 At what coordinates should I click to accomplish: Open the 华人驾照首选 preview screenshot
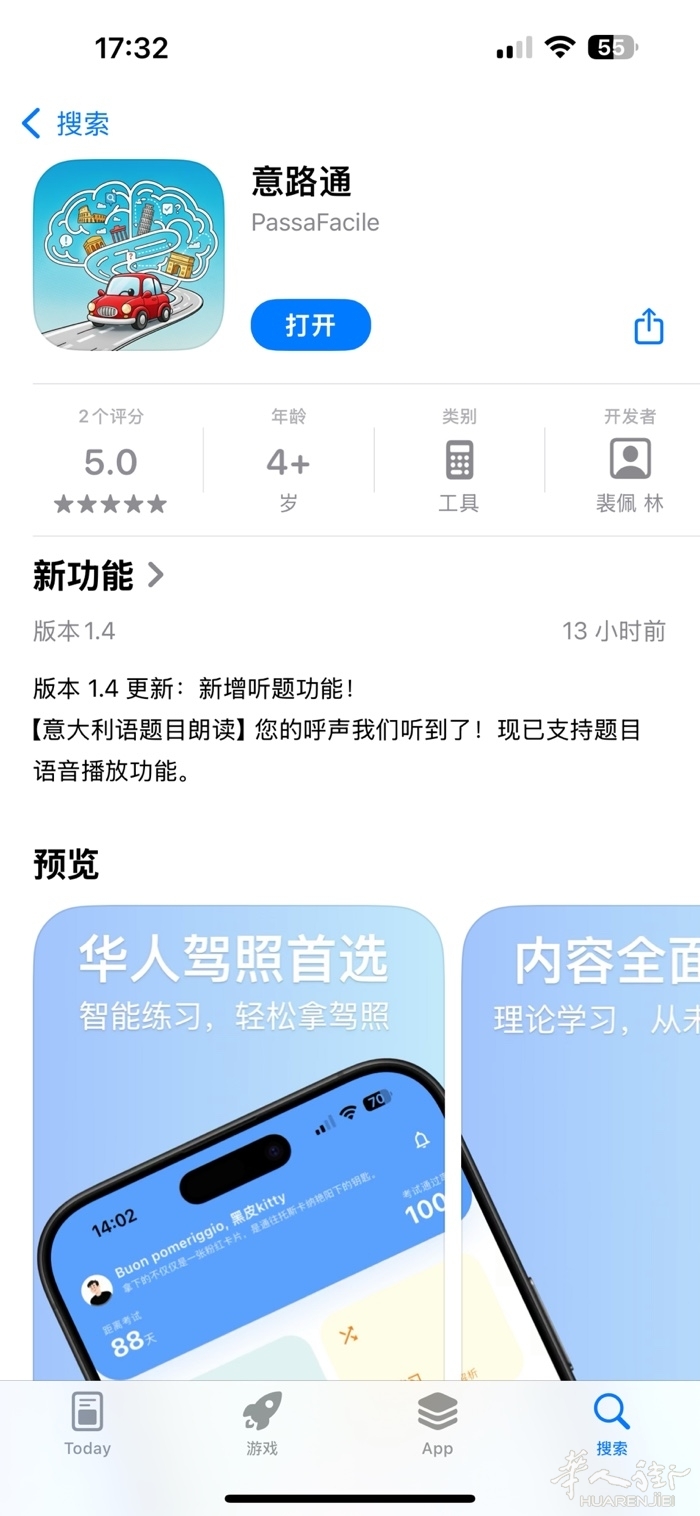[x=238, y=1140]
